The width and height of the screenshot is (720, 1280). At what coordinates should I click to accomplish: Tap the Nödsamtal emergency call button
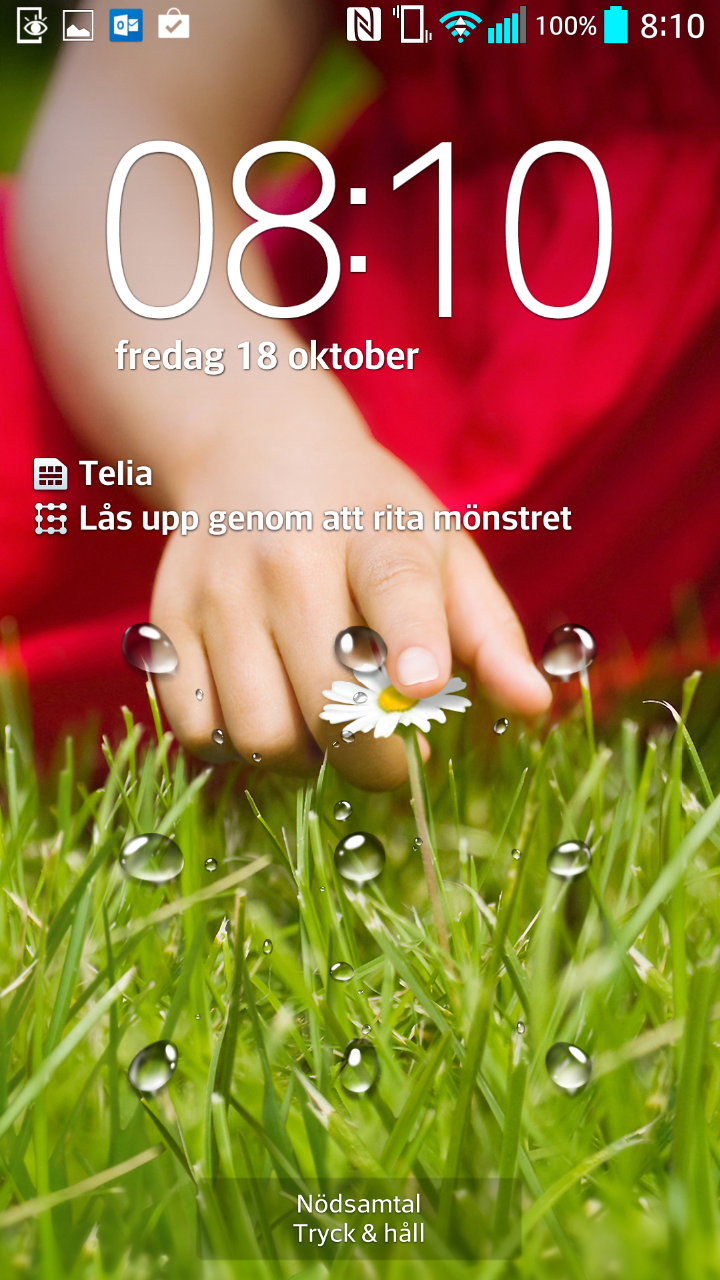[x=359, y=1218]
